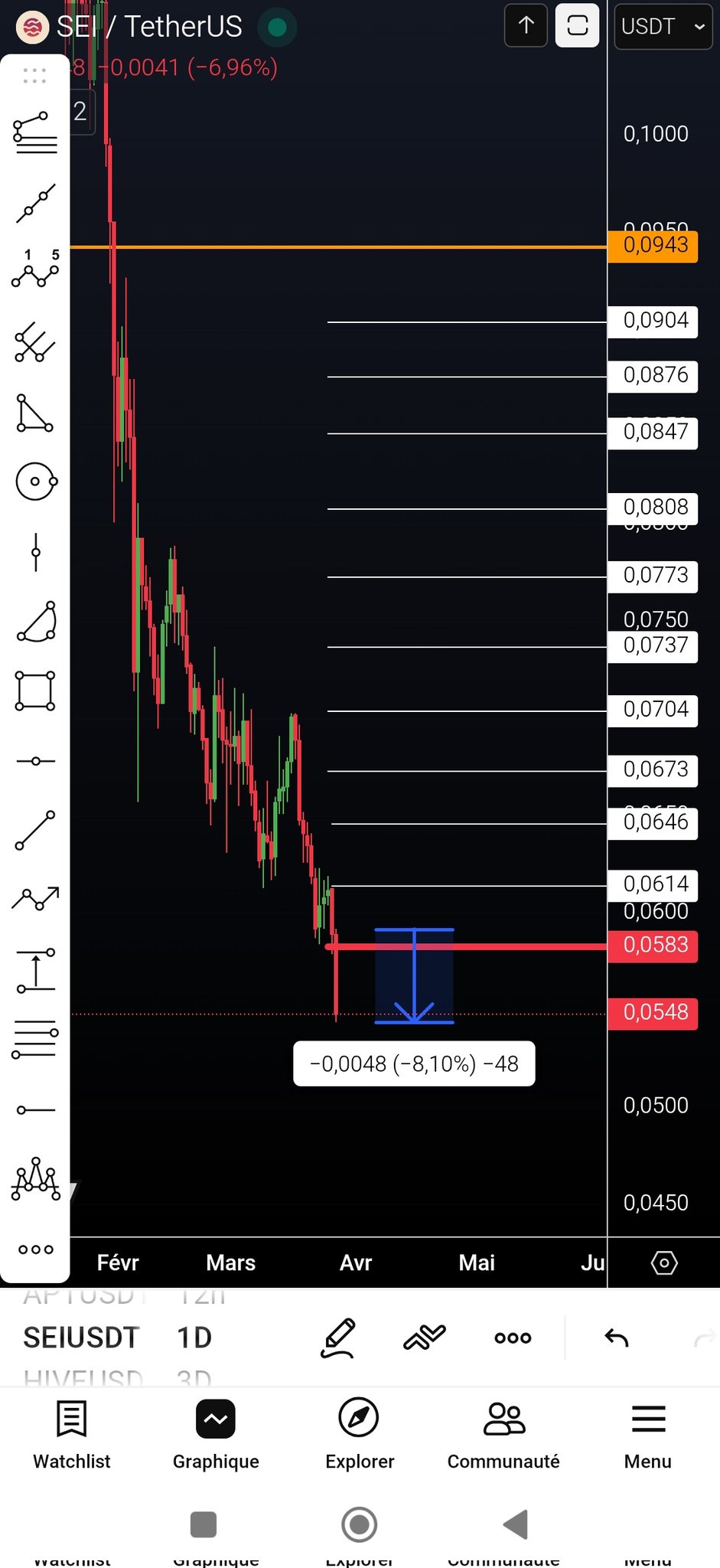Go back with the system back button
Viewport: 720px width, 1568px height.
click(x=516, y=1524)
